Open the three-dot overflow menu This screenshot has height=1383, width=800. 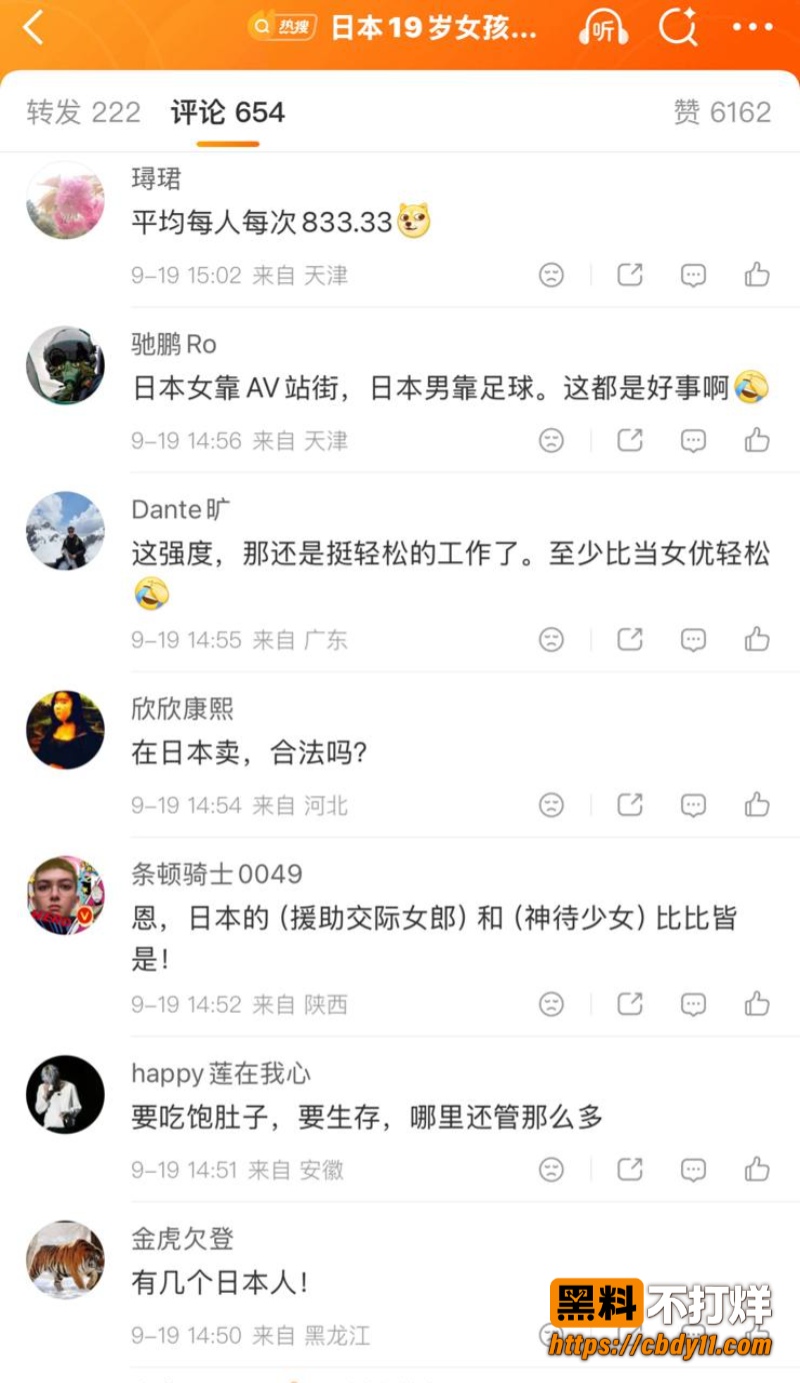[752, 27]
